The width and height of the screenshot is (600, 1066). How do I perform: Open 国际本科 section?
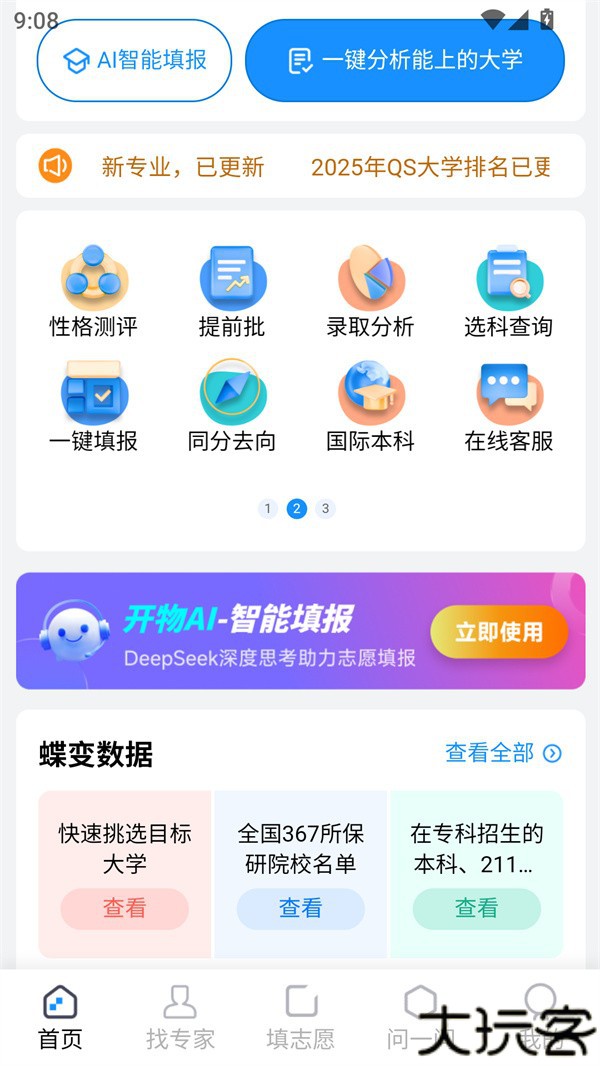click(370, 405)
